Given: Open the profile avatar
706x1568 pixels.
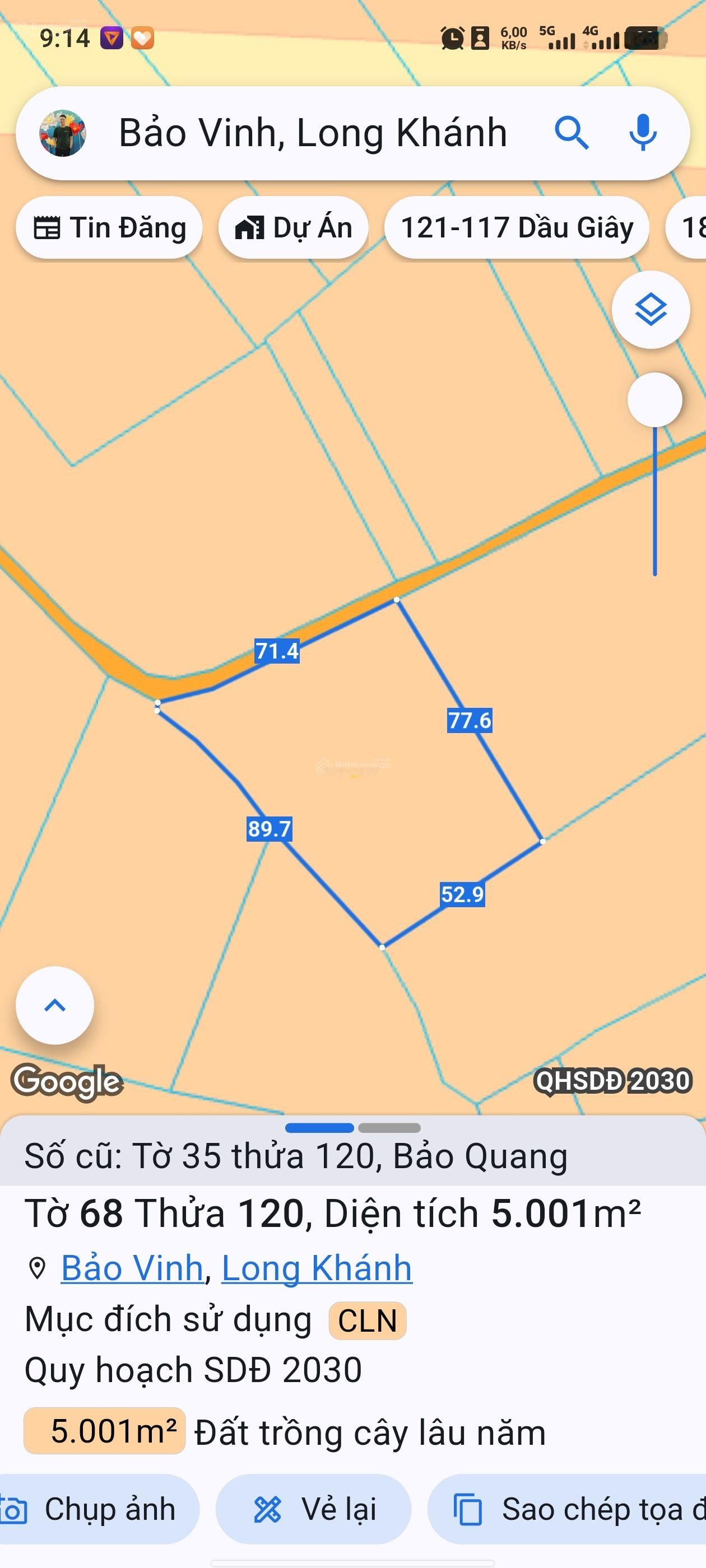Looking at the screenshot, I should click(x=62, y=133).
